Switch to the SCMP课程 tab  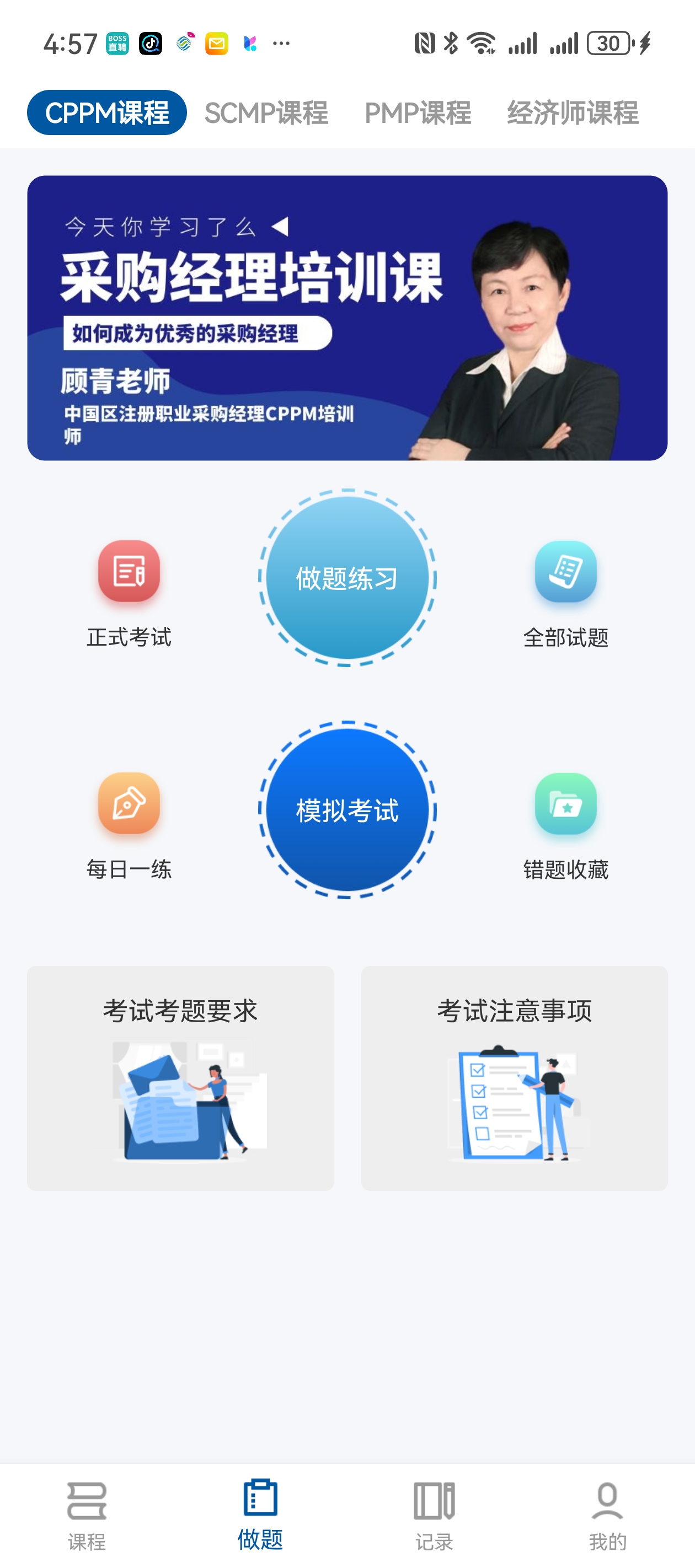(x=266, y=112)
